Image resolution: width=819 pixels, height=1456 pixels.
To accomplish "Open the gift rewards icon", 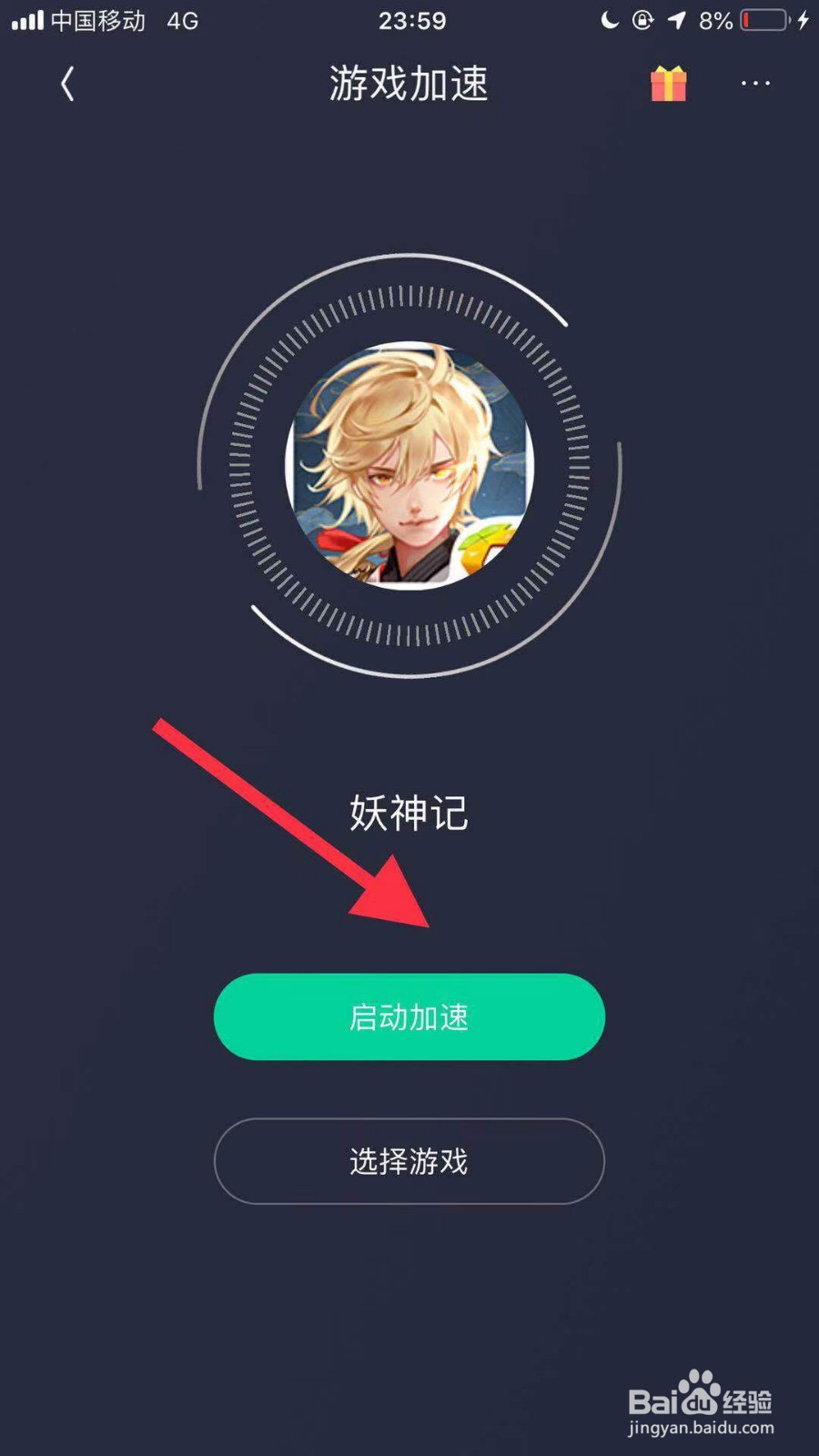I will [x=669, y=83].
